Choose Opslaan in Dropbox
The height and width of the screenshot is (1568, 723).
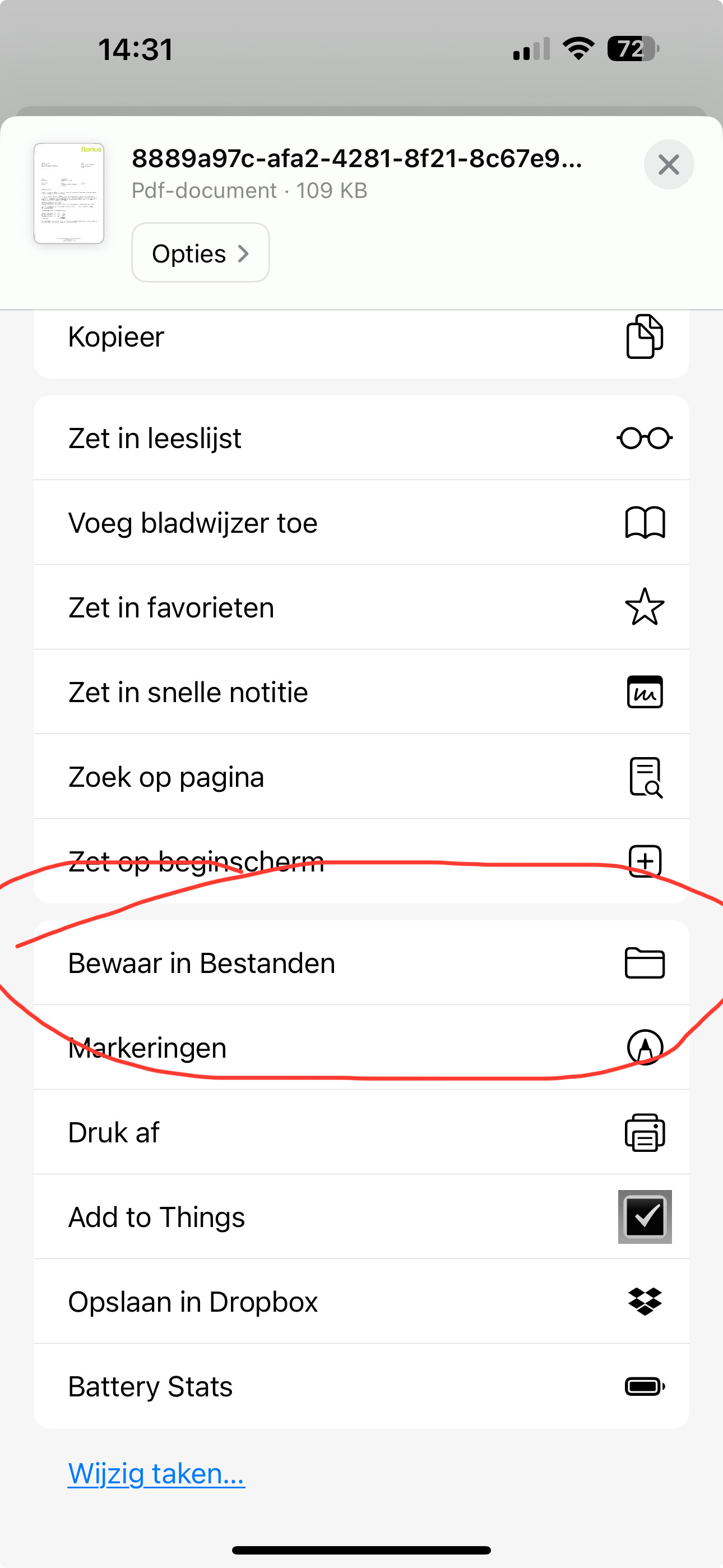point(360,1302)
